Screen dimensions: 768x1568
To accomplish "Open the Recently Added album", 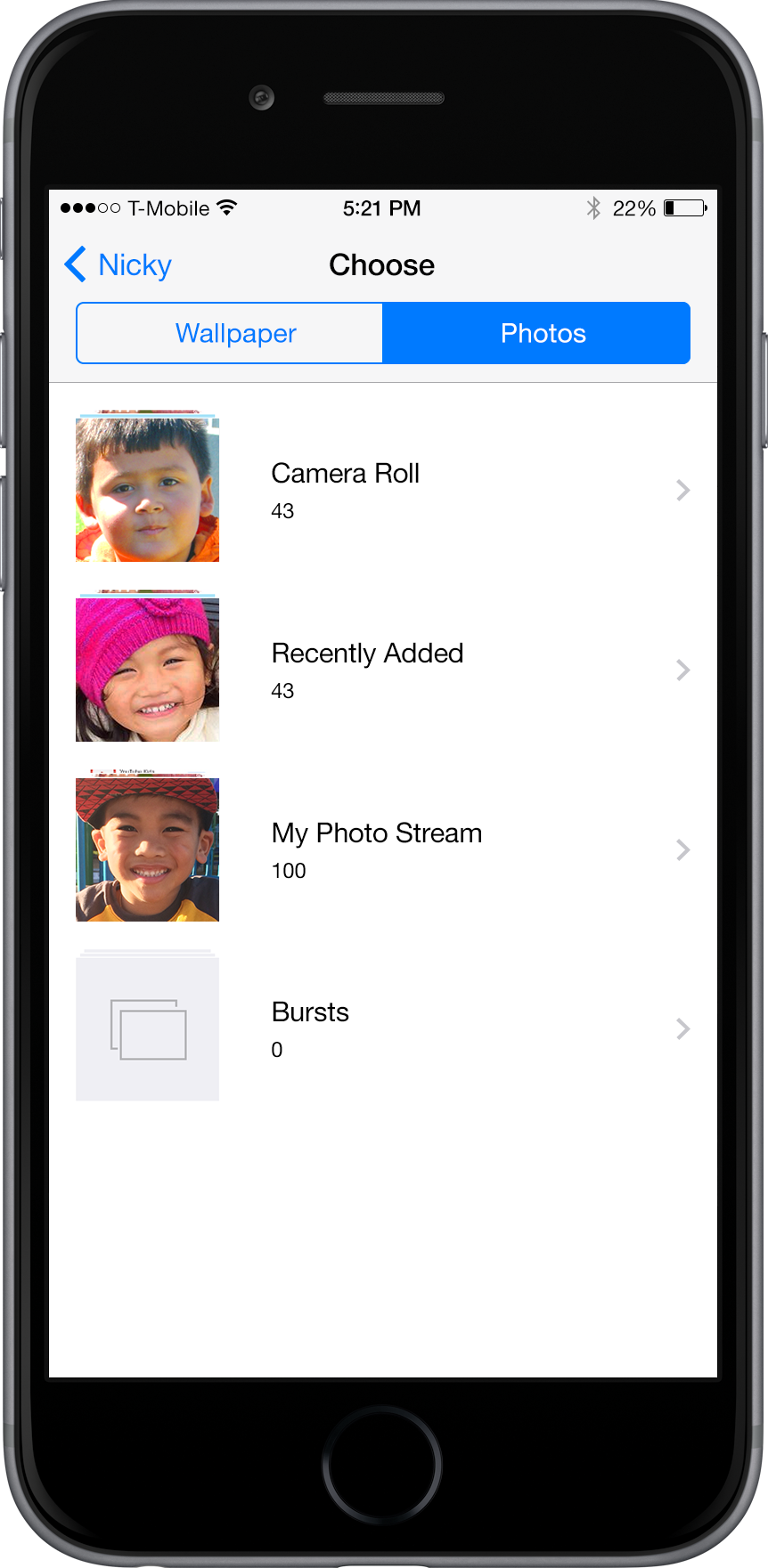I will pyautogui.click(x=383, y=670).
